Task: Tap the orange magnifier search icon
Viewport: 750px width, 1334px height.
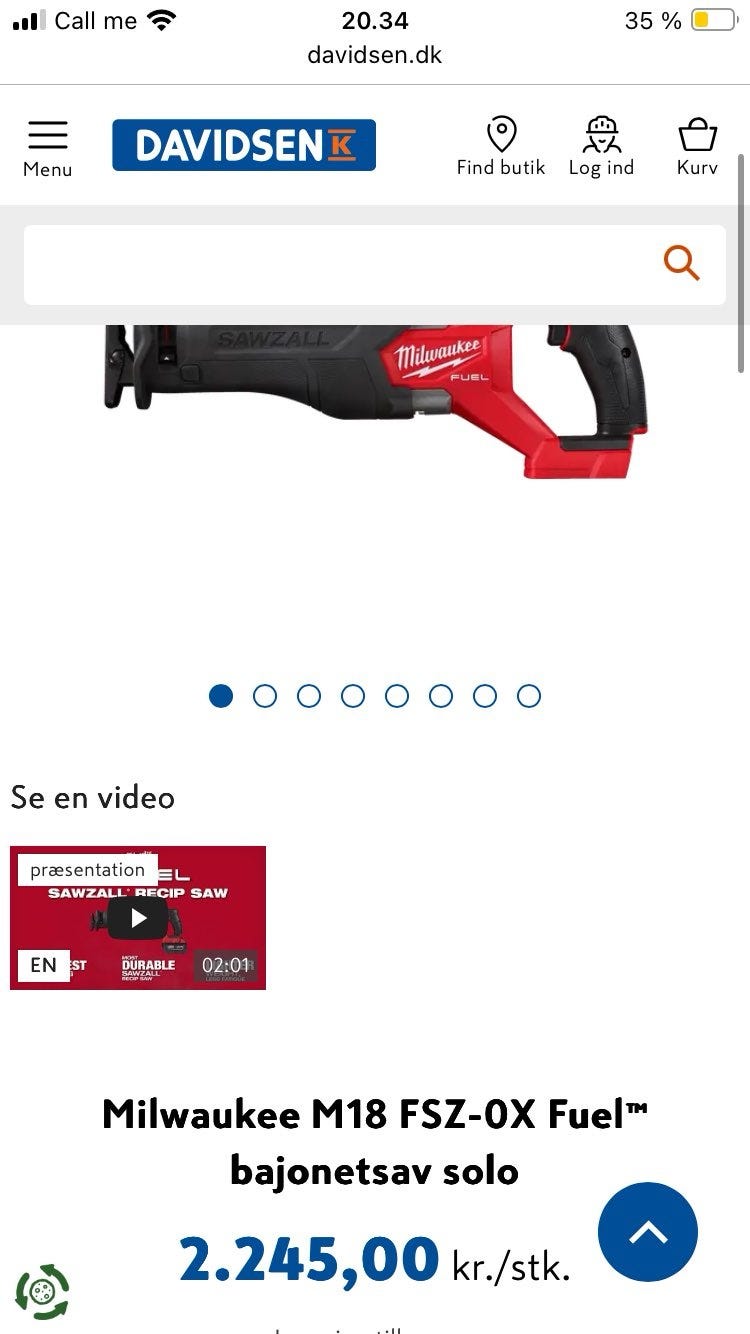Action: [x=682, y=264]
